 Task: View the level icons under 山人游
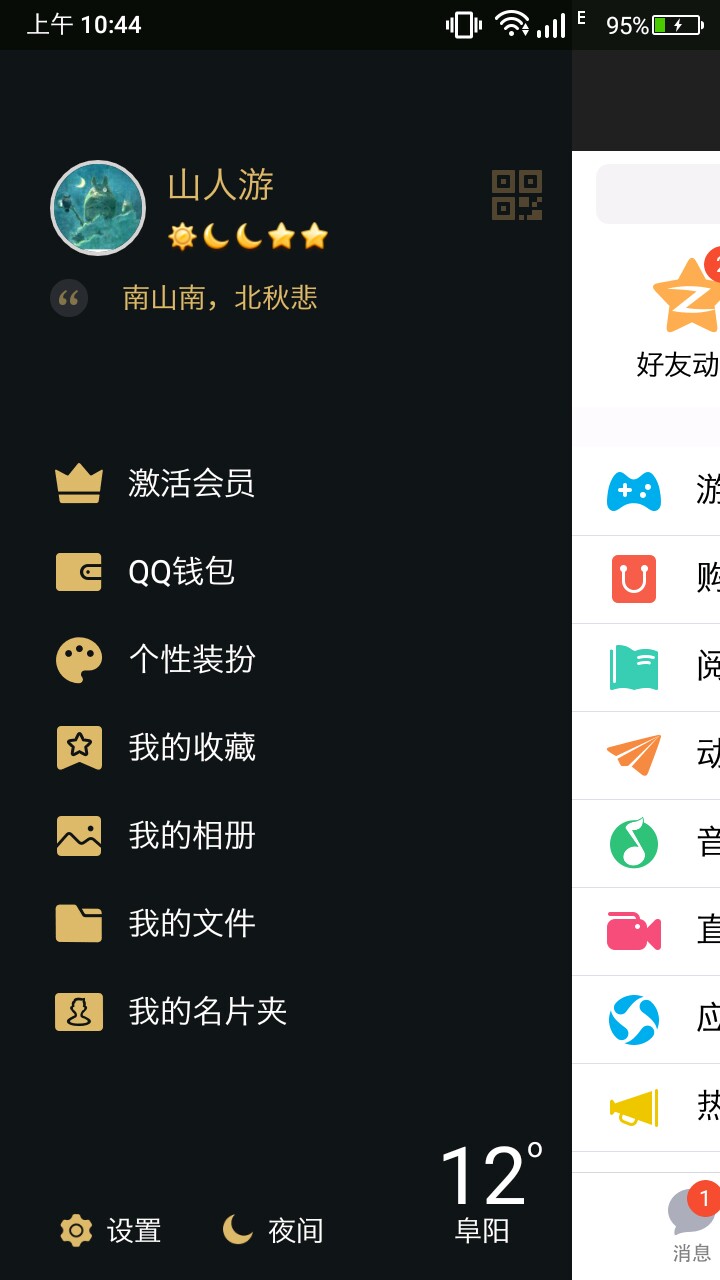point(248,236)
